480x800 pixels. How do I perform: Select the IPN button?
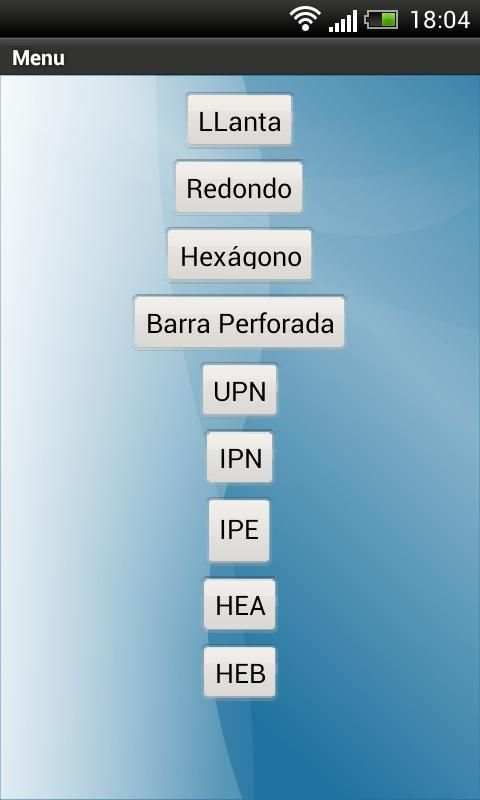pos(239,457)
